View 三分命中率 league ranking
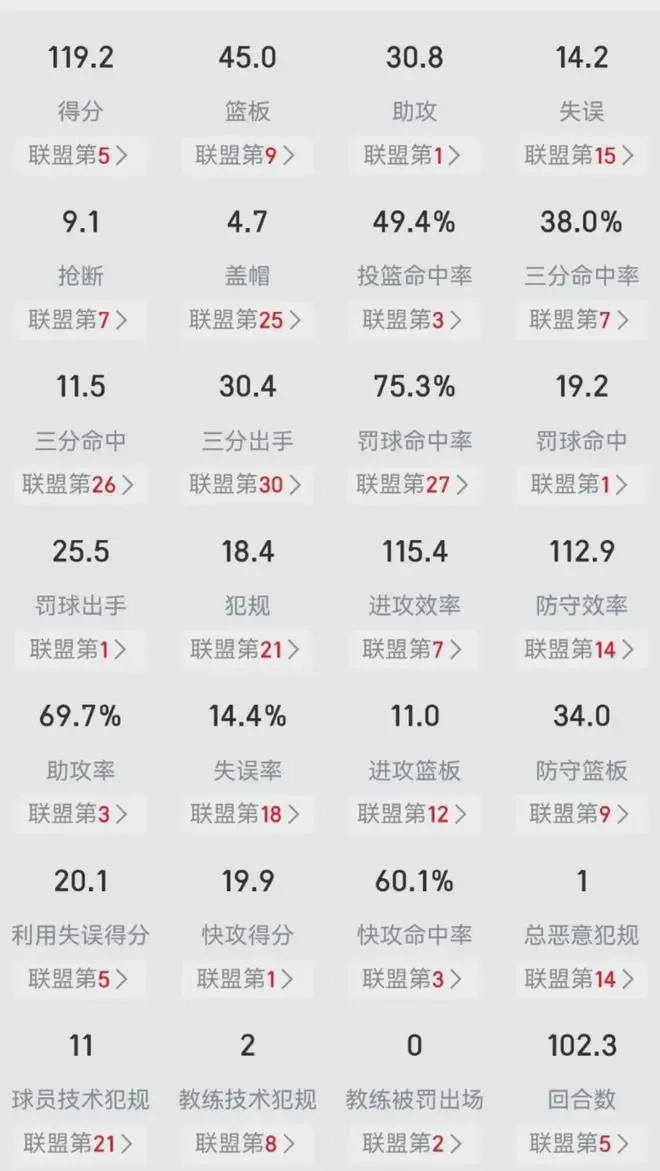The image size is (660, 1171). (x=582, y=320)
